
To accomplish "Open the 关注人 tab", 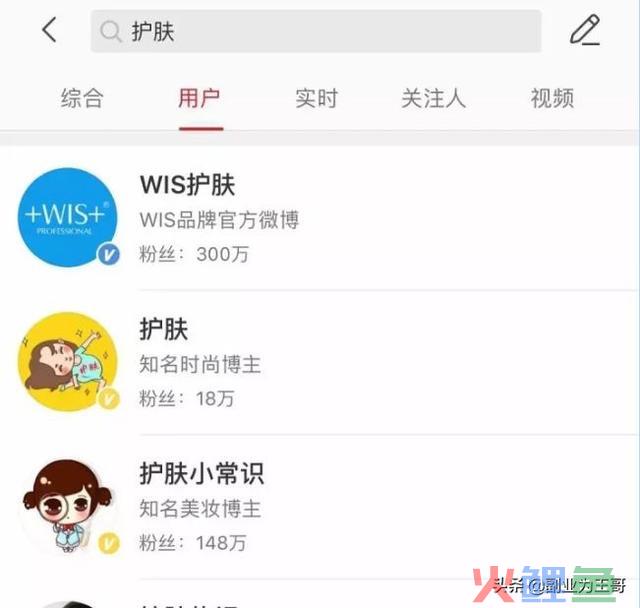I will tap(433, 98).
